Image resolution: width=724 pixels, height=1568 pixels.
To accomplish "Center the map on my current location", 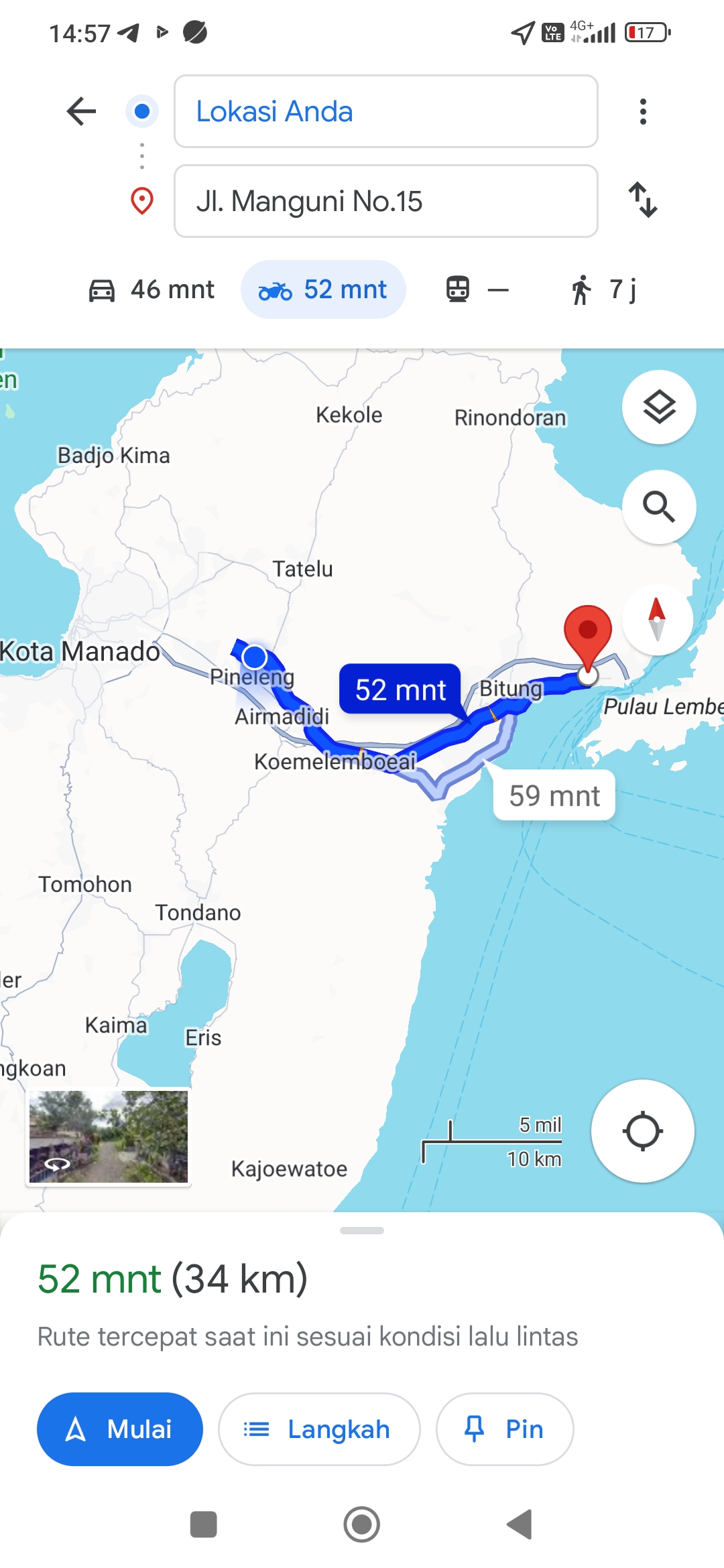I will tap(642, 1131).
